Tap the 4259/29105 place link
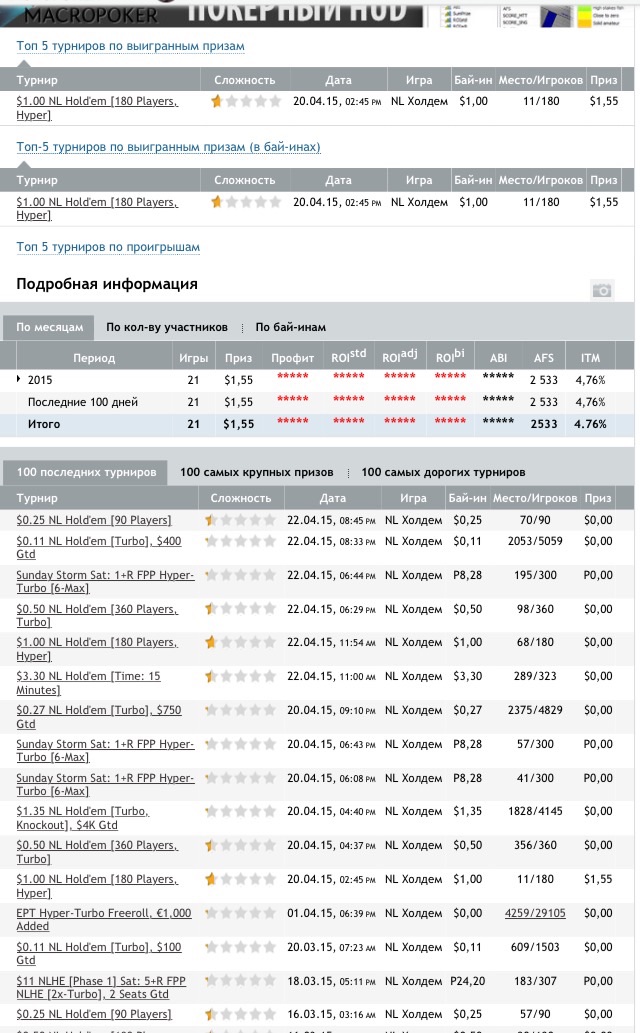The width and height of the screenshot is (640, 1033). (535, 913)
